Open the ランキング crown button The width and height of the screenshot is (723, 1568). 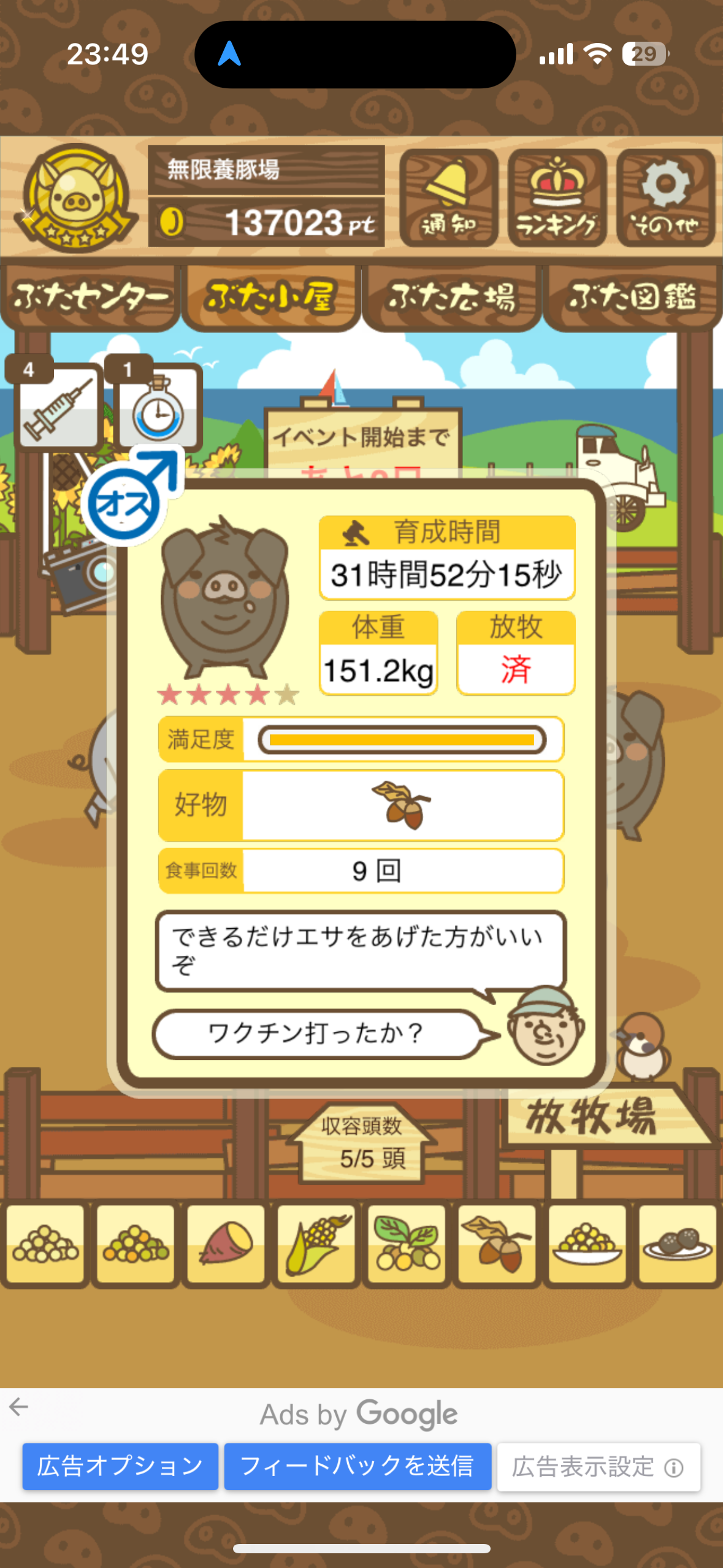[557, 198]
